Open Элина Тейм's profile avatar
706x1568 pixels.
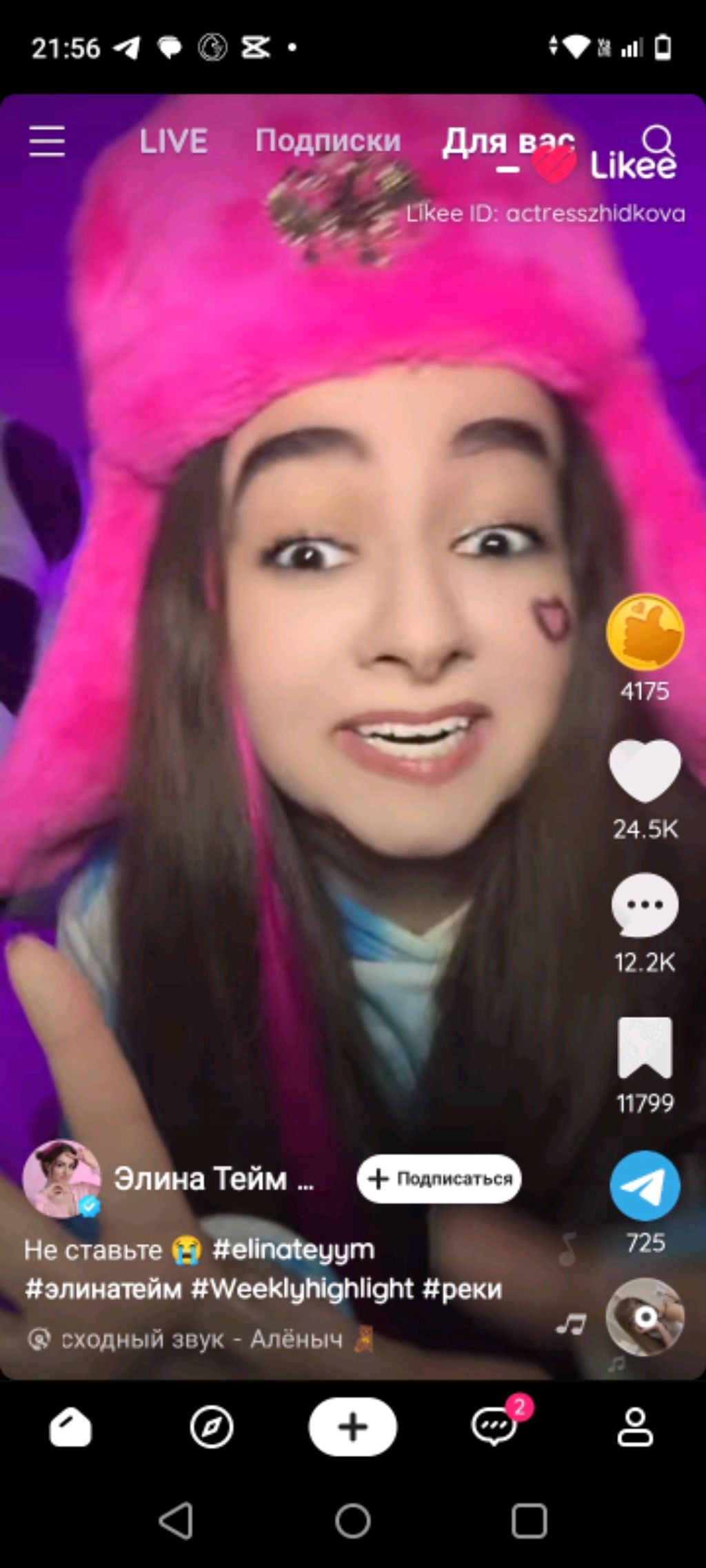pos(62,1179)
